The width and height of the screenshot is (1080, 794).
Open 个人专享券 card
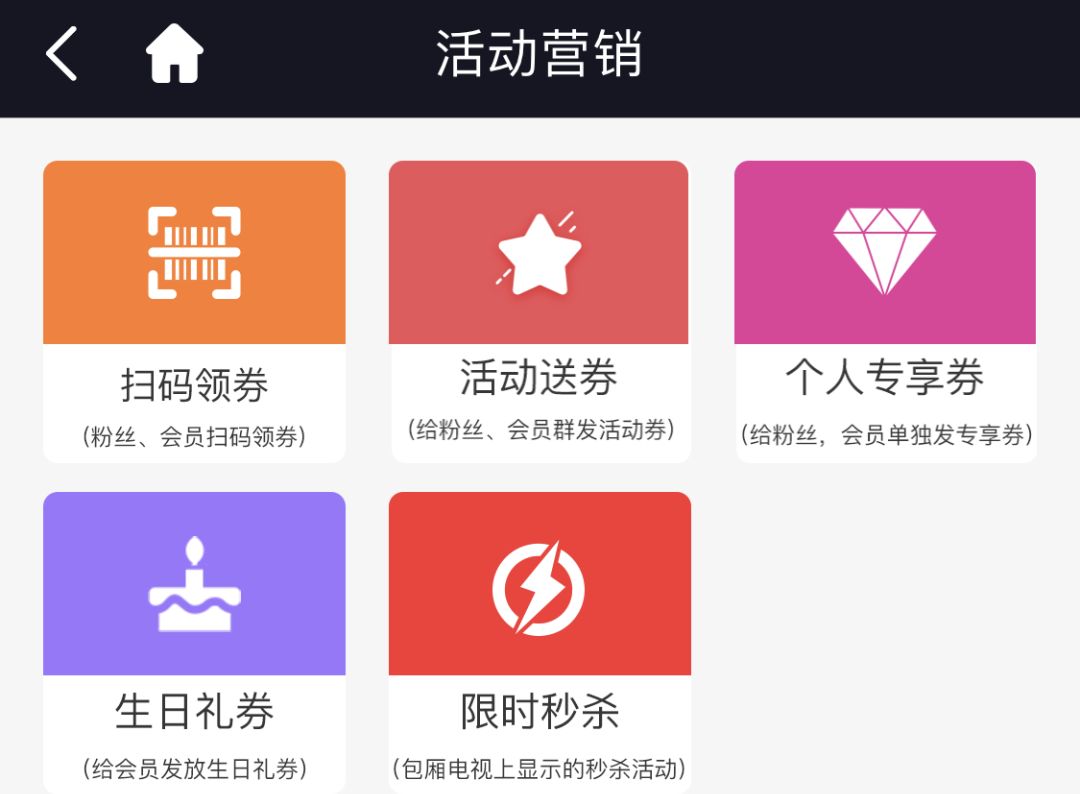[885, 311]
